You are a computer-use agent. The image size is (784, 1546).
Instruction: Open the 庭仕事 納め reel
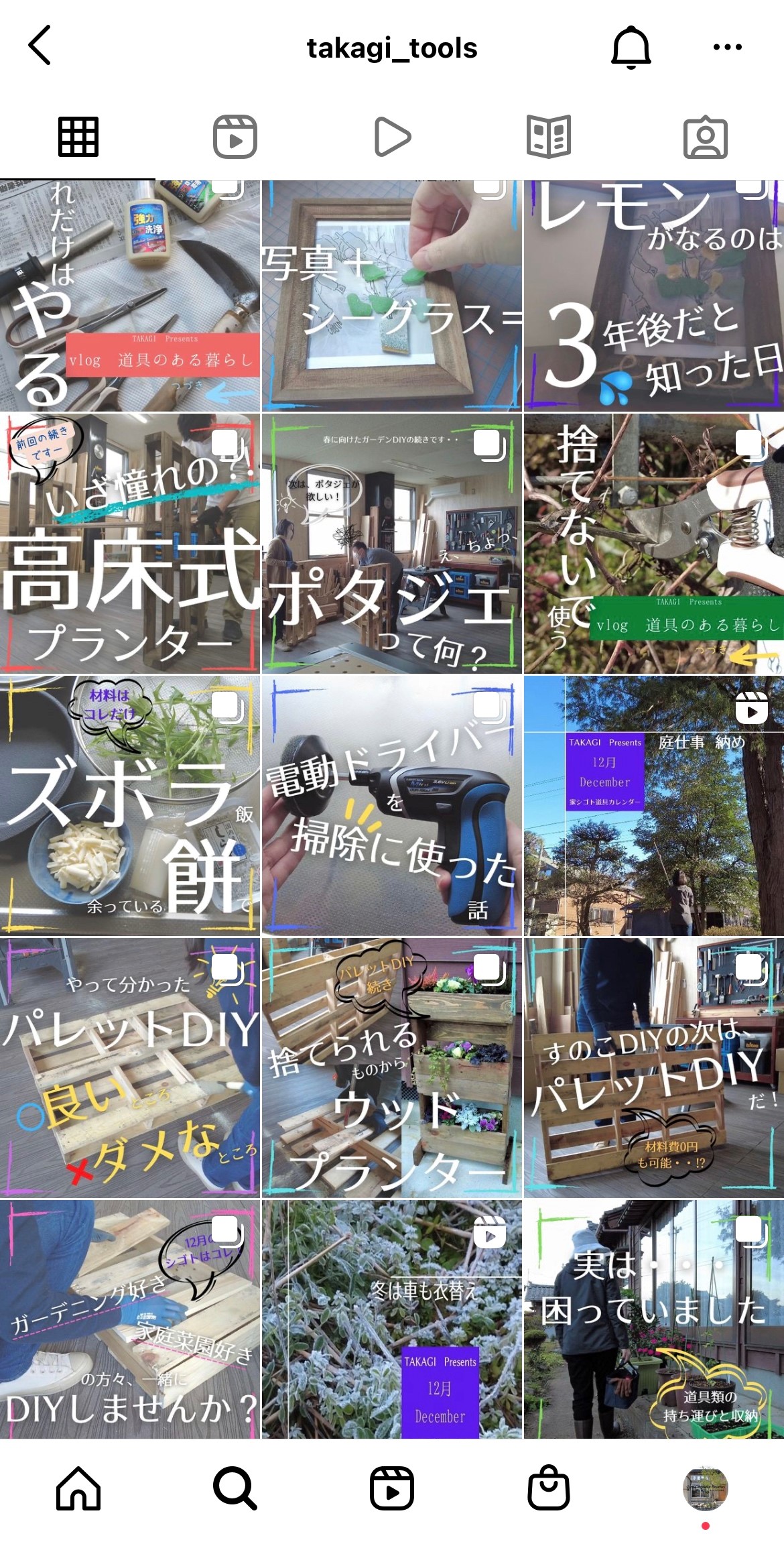(x=653, y=805)
